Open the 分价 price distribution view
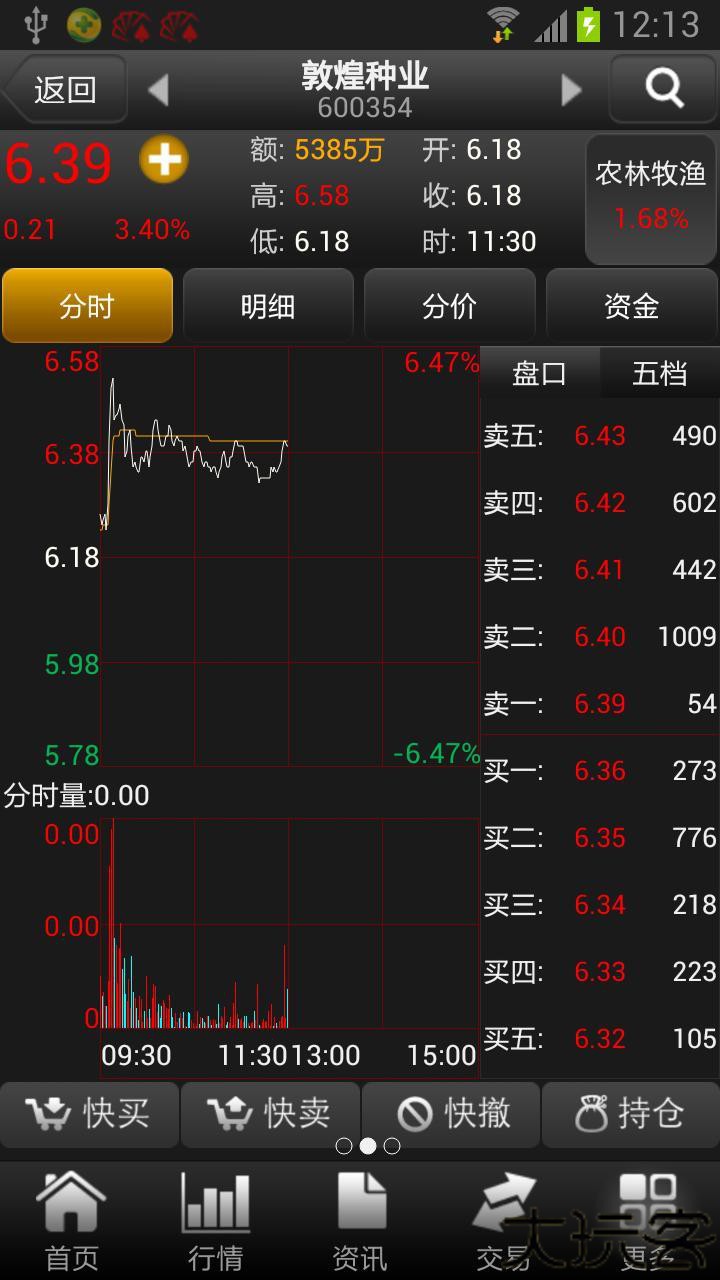720x1280 pixels. point(450,306)
